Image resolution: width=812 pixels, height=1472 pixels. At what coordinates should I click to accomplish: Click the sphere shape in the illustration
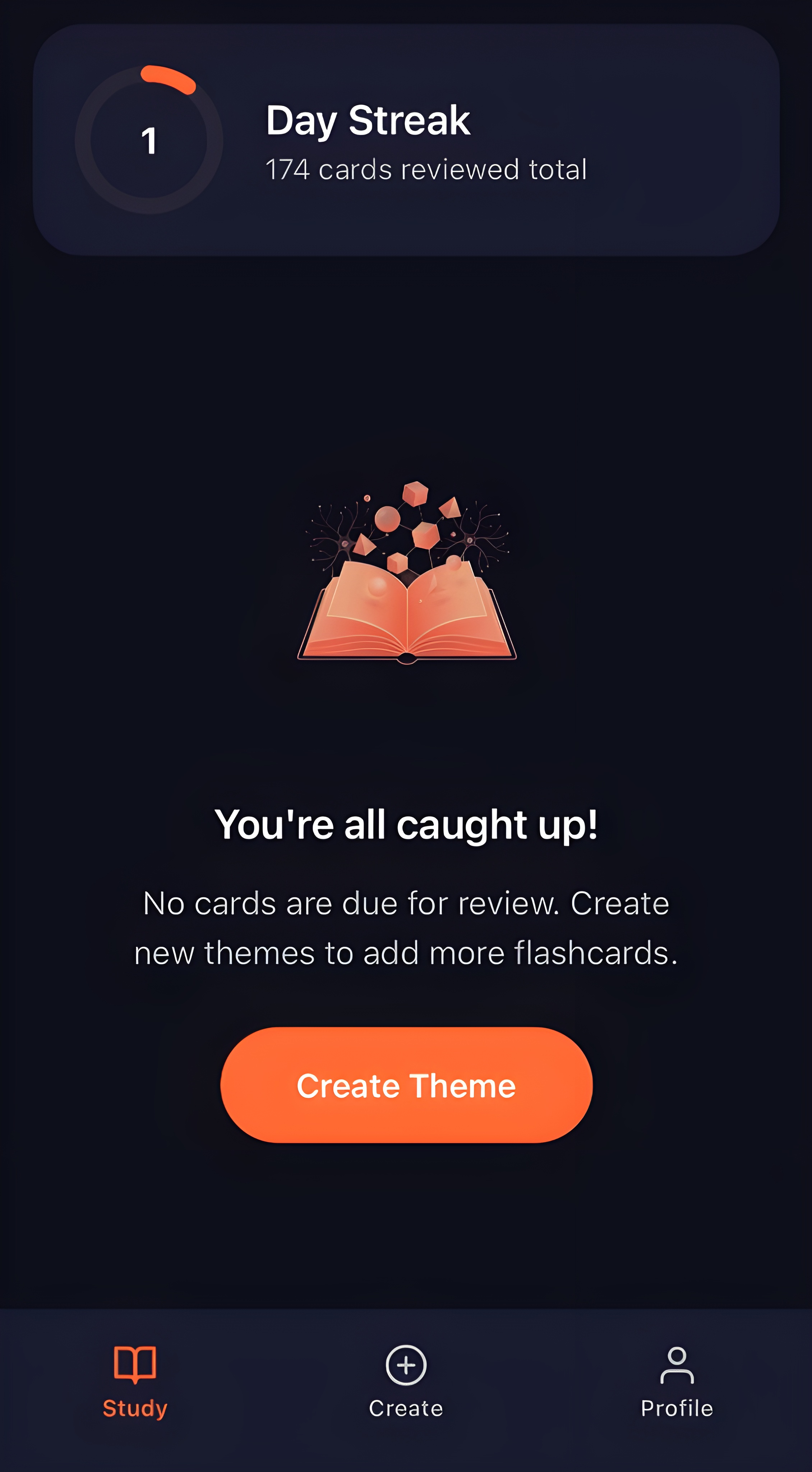tap(388, 520)
